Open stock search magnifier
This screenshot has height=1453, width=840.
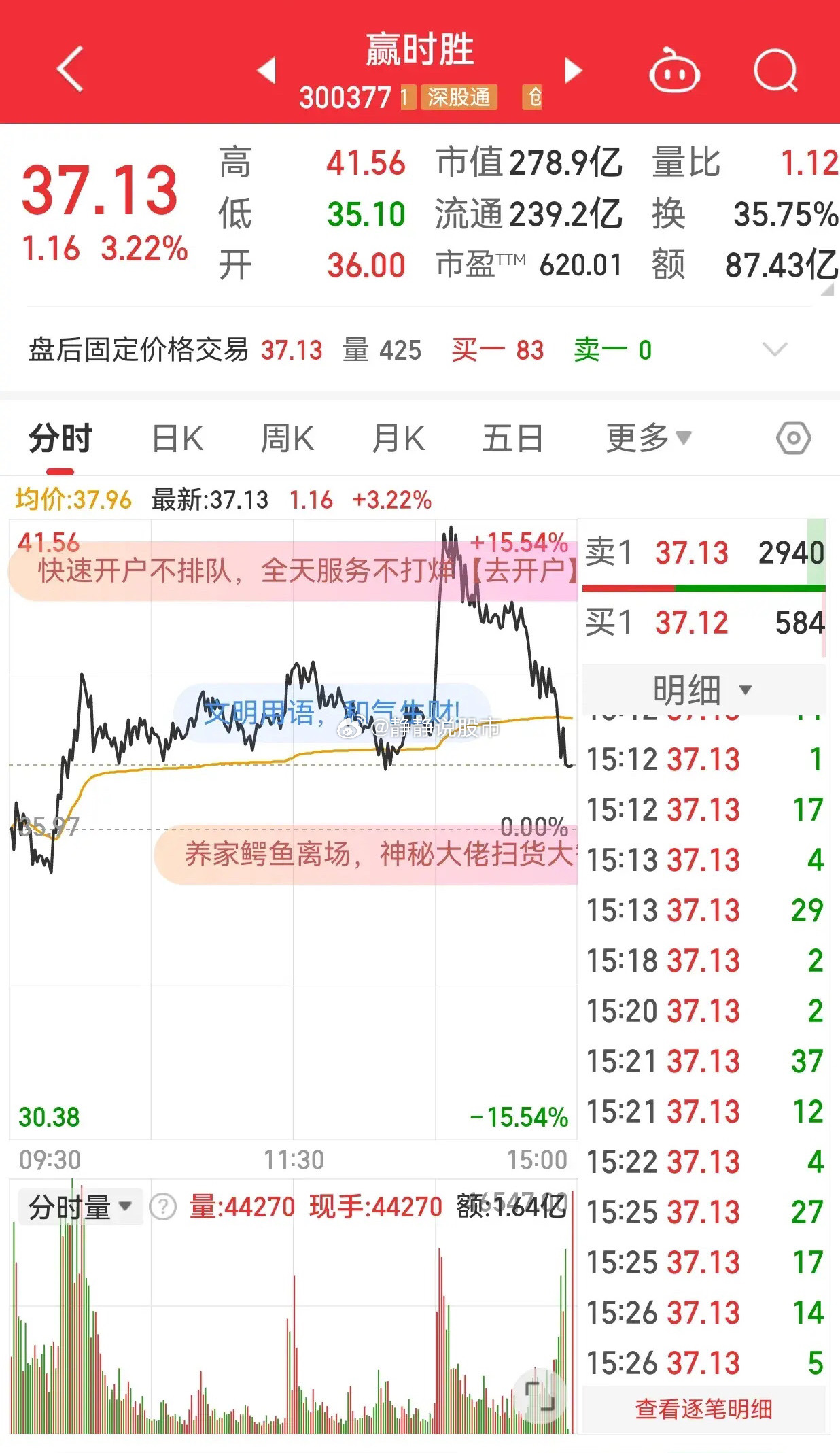tap(775, 70)
